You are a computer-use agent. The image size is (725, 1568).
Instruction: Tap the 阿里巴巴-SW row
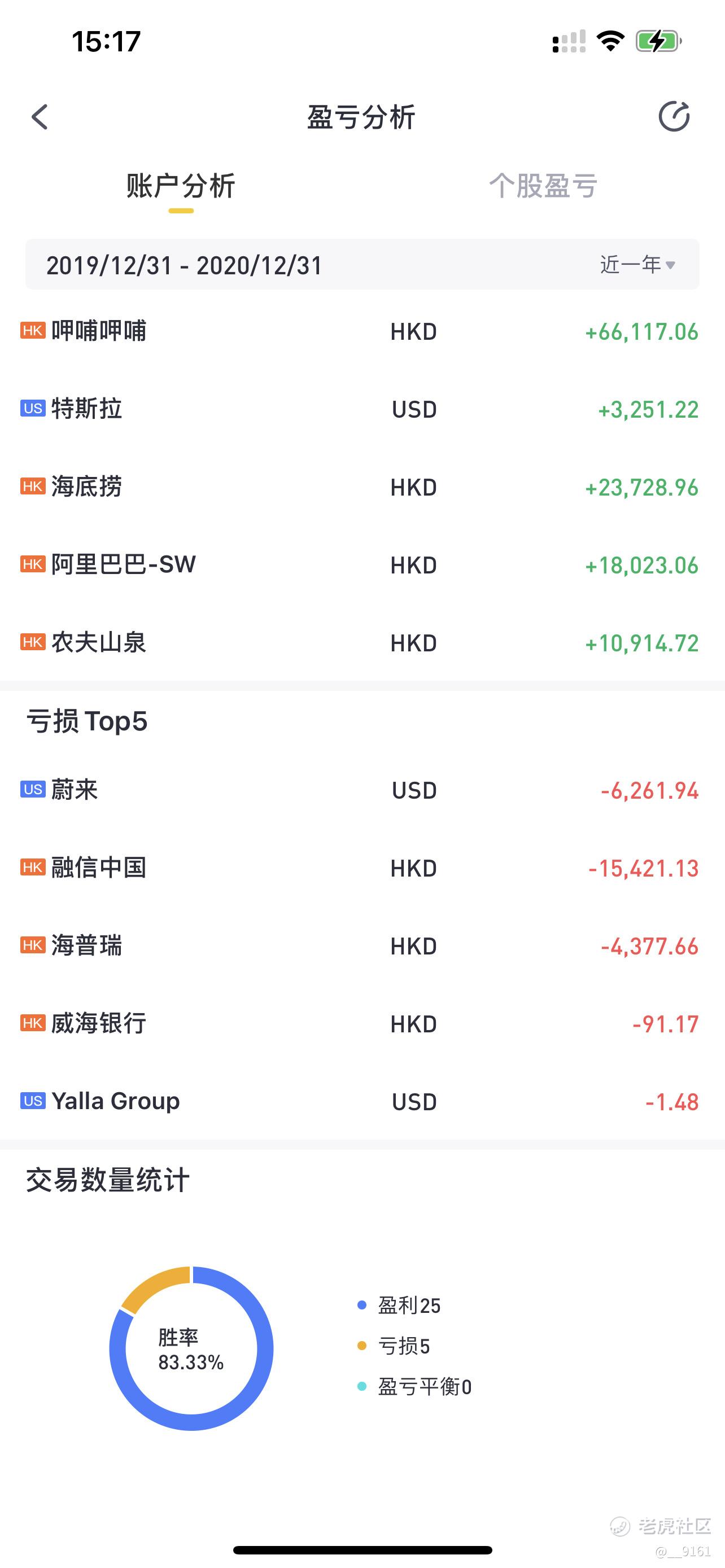pos(362,565)
